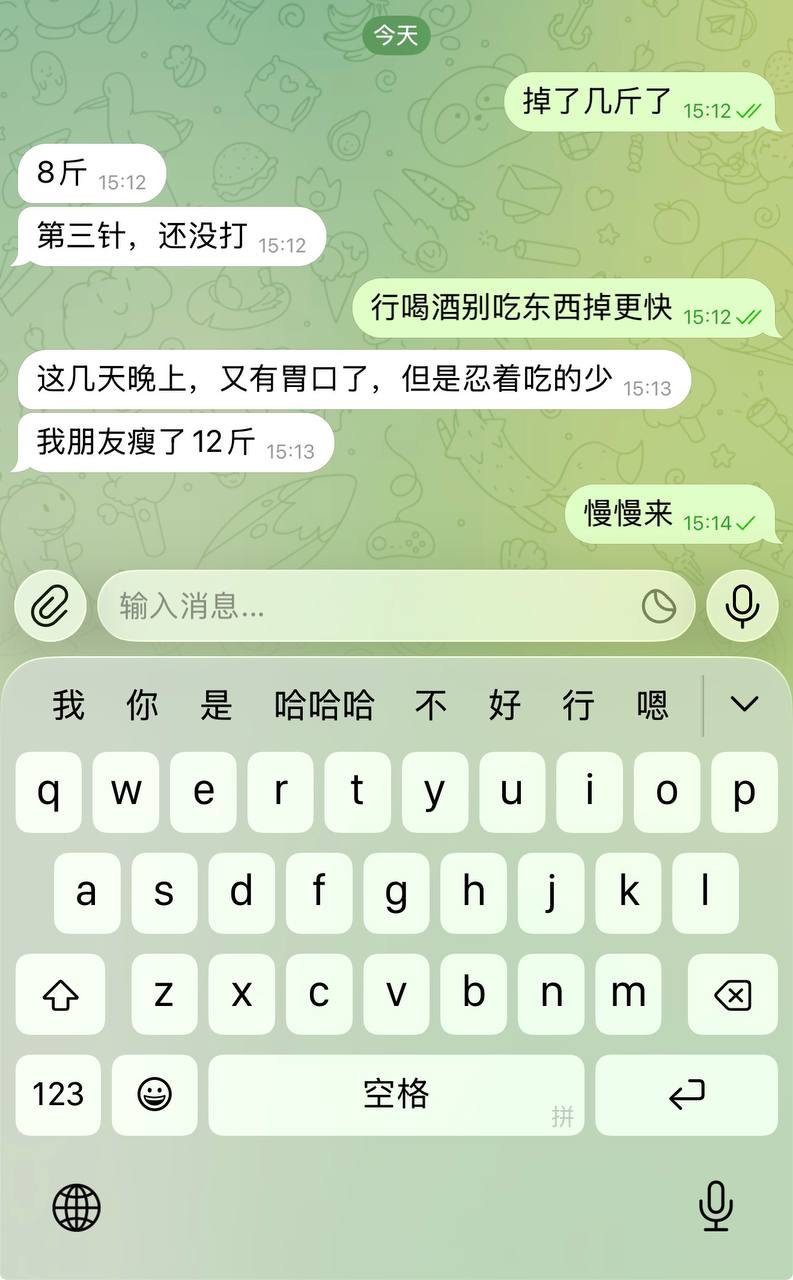Tap the globe icon to switch keyboard
The height and width of the screenshot is (1280, 793).
click(x=75, y=1208)
